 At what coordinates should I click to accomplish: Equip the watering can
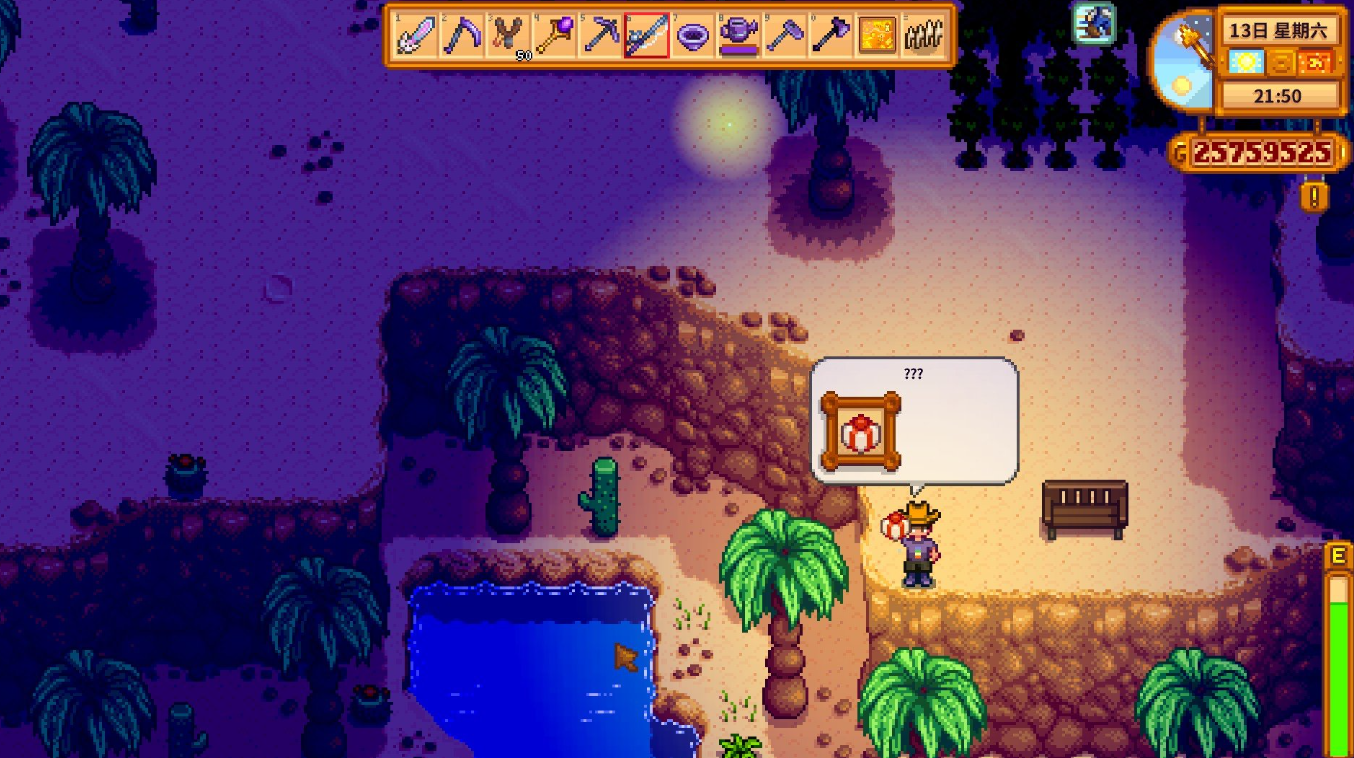[740, 36]
